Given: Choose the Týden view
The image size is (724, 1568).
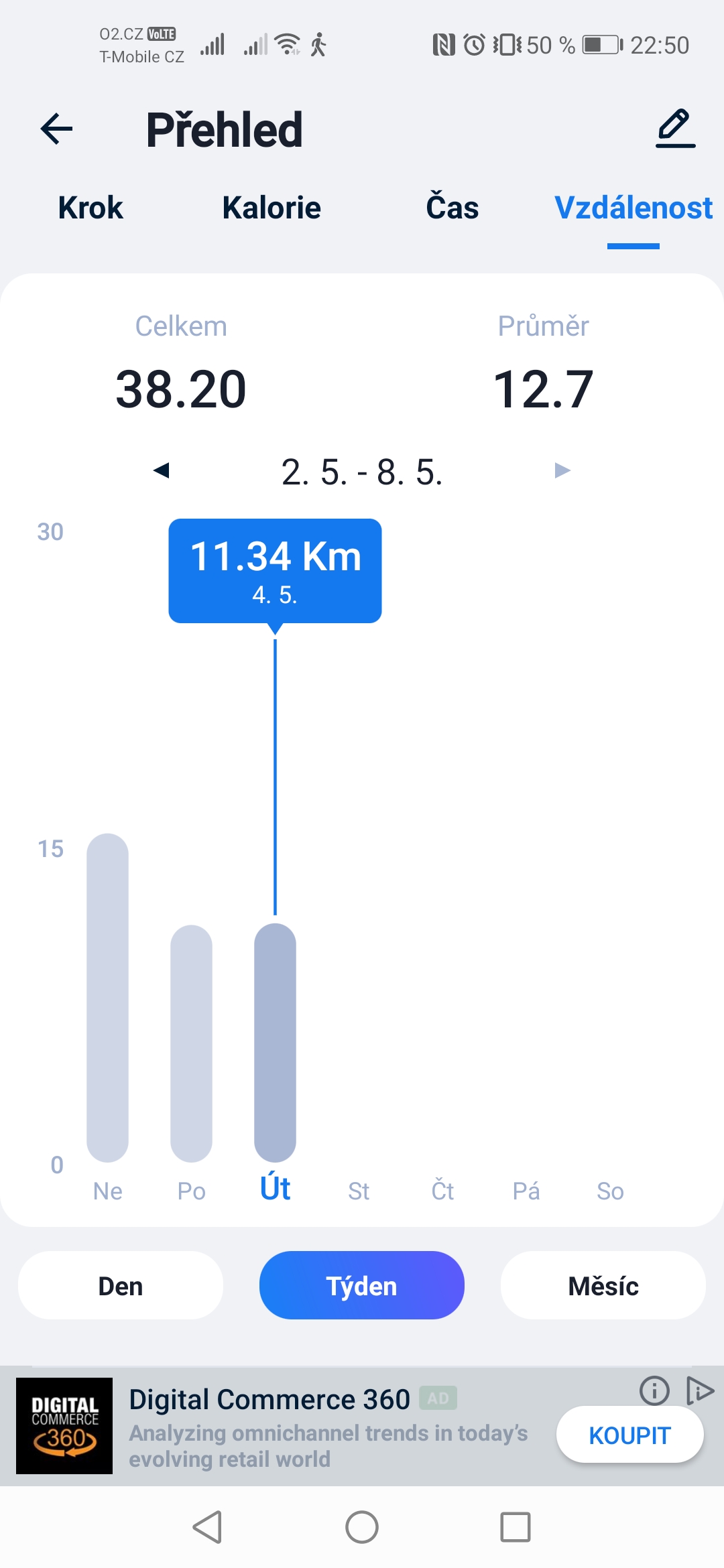Looking at the screenshot, I should [362, 1285].
